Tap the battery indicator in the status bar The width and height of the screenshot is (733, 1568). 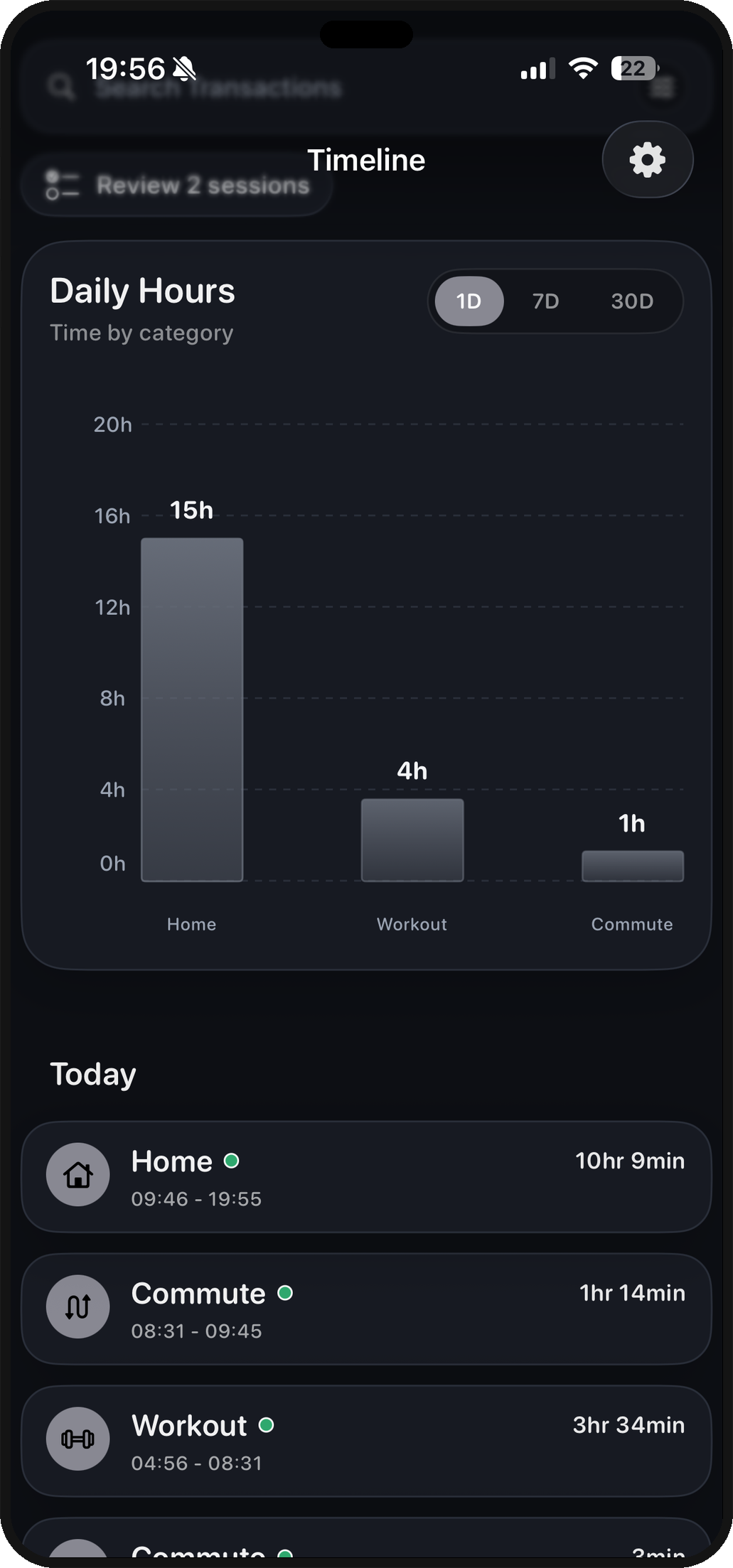tap(633, 68)
